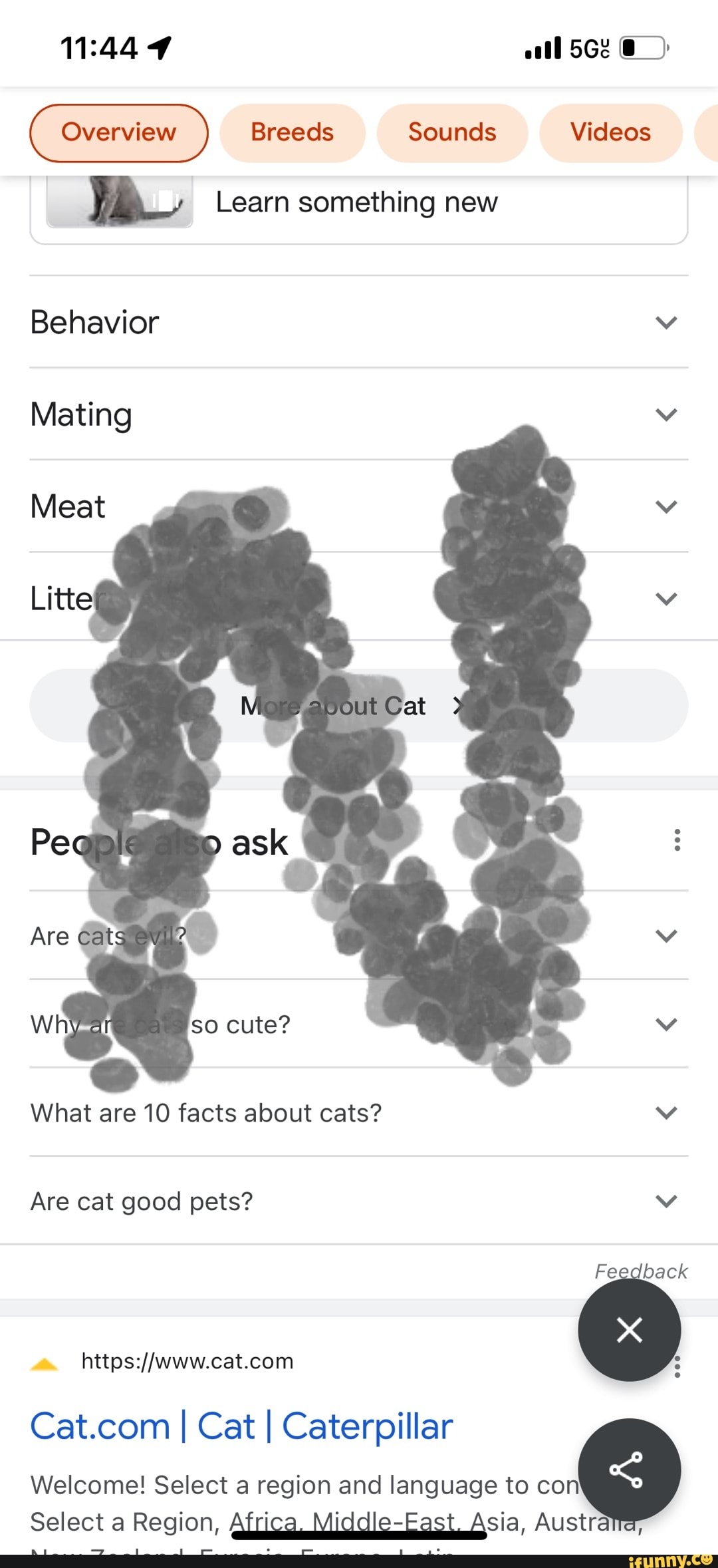Switch to the Breeds chip
718x1568 pixels.
click(292, 132)
